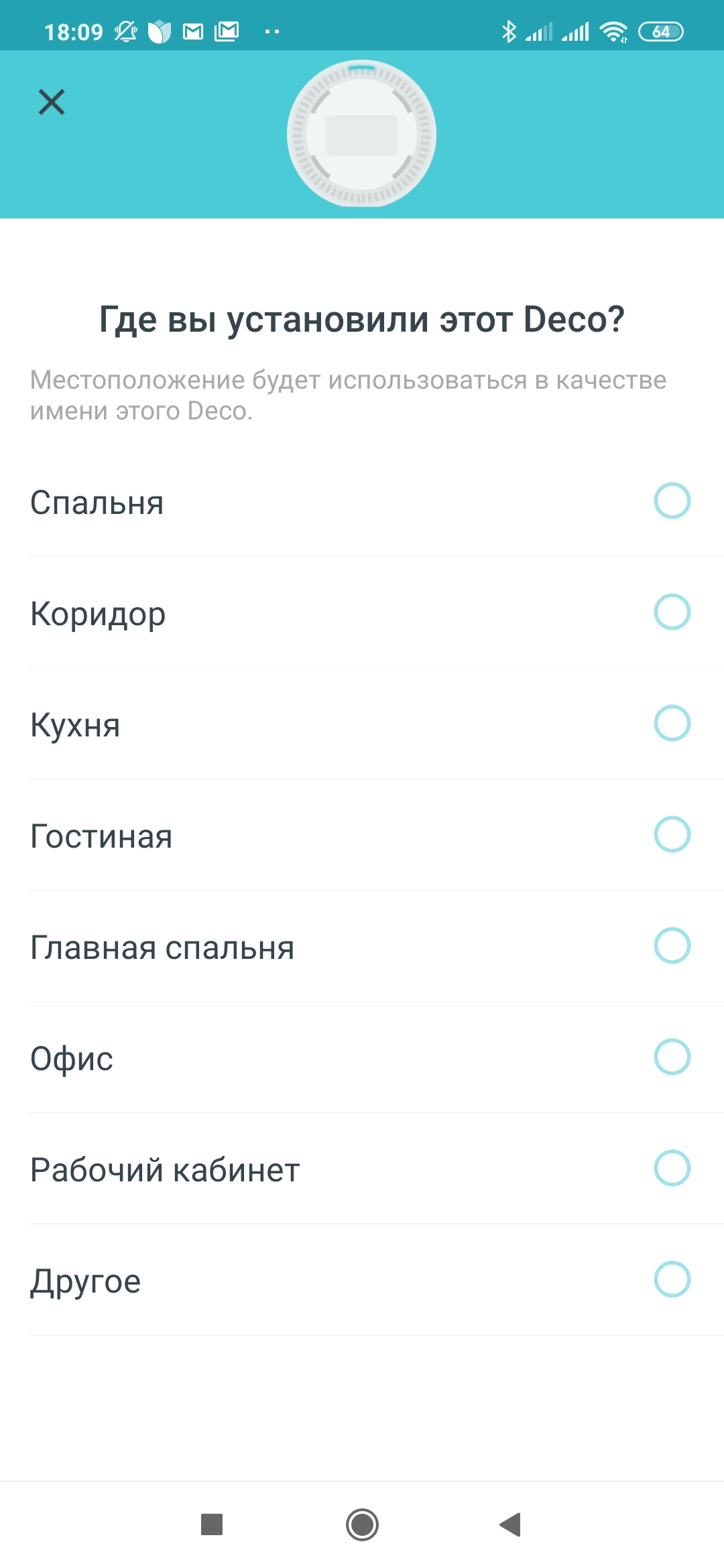Pick the Рабочий кабинет option
This screenshot has height=1568, width=724.
[x=672, y=1168]
